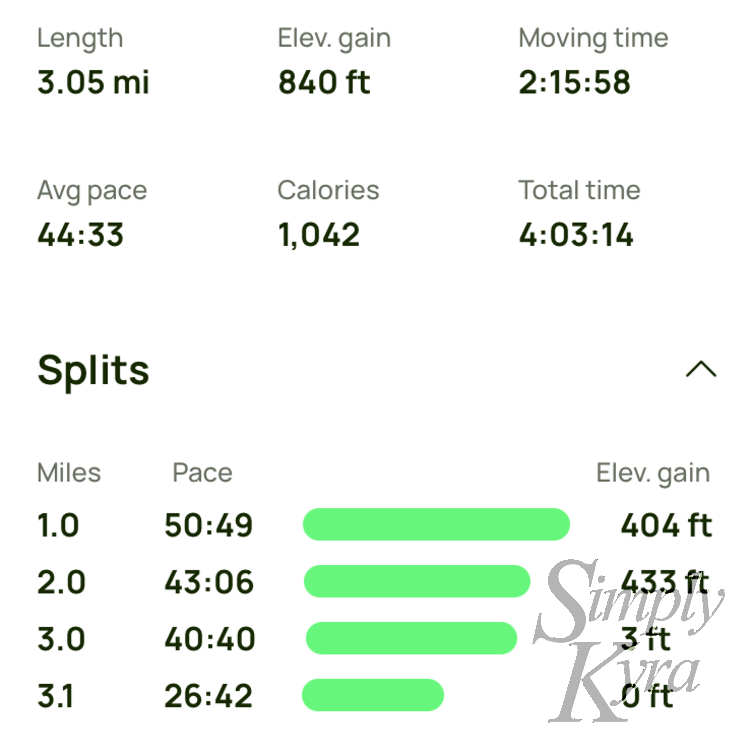Screen dimensions: 750x754
Task: Select the Miles column header
Action: 68,473
